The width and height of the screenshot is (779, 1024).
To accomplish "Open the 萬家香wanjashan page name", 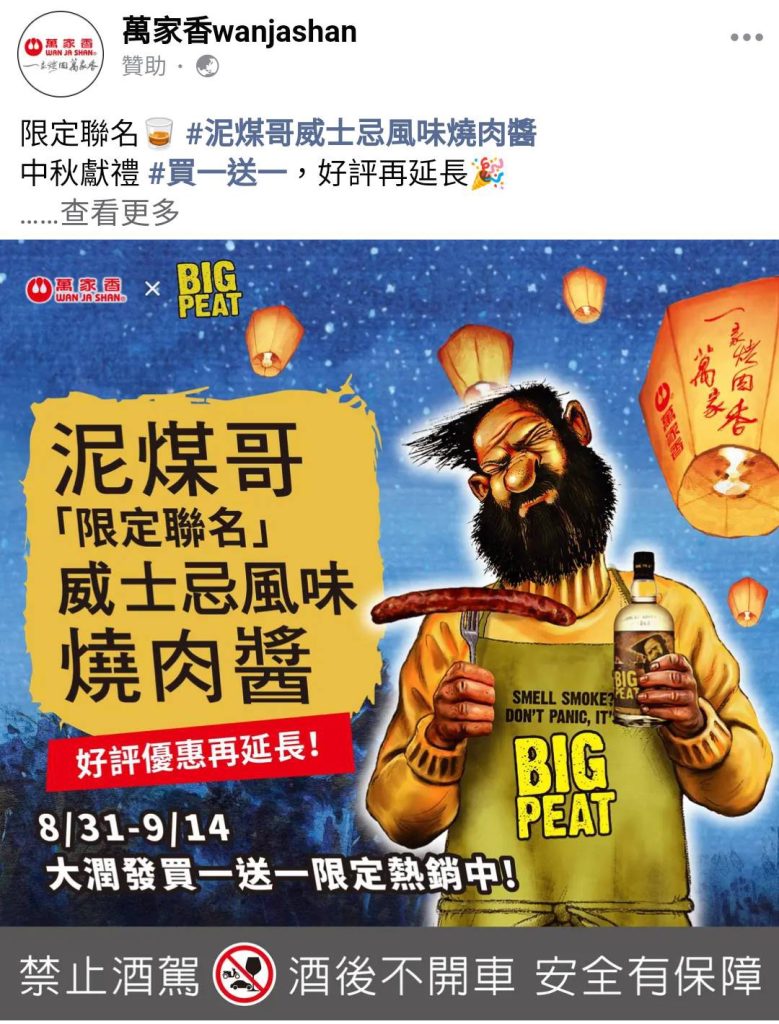I will coord(239,32).
